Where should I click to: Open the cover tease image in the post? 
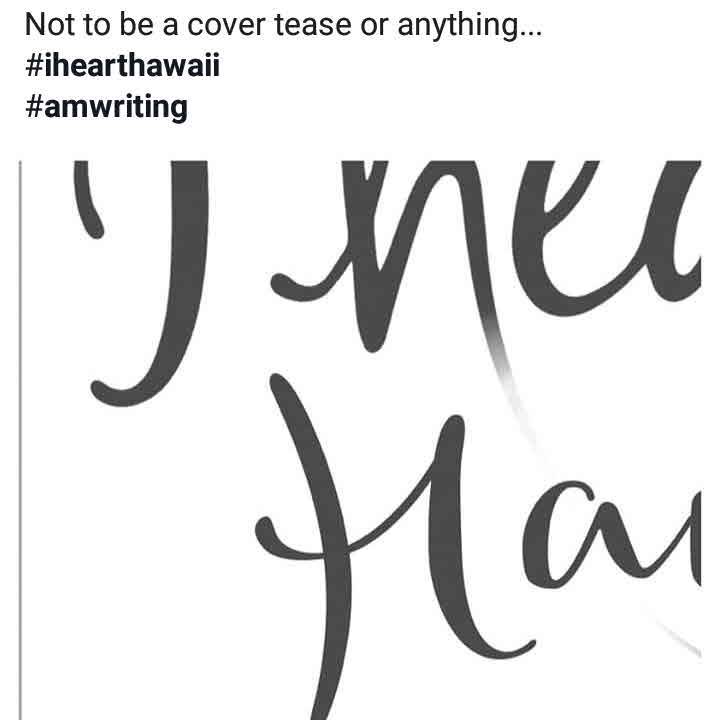tap(362, 440)
